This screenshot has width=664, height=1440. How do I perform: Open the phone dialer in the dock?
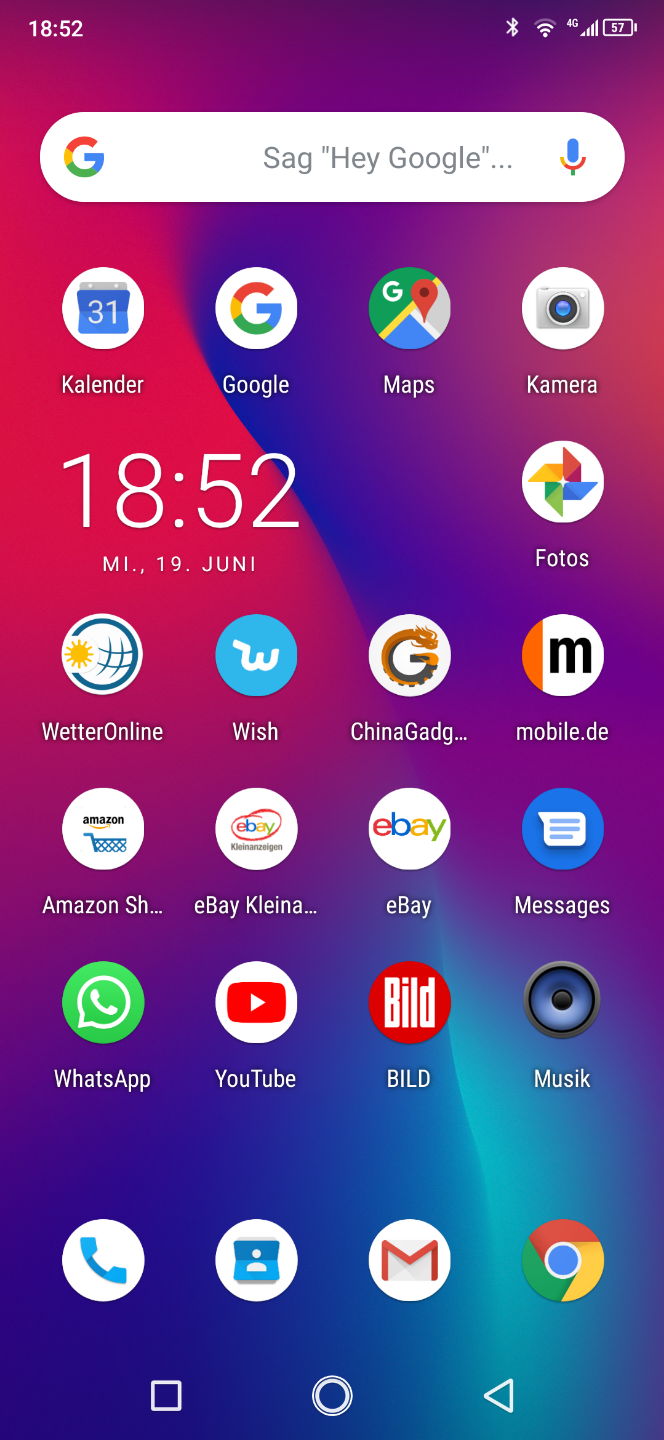tap(103, 1260)
